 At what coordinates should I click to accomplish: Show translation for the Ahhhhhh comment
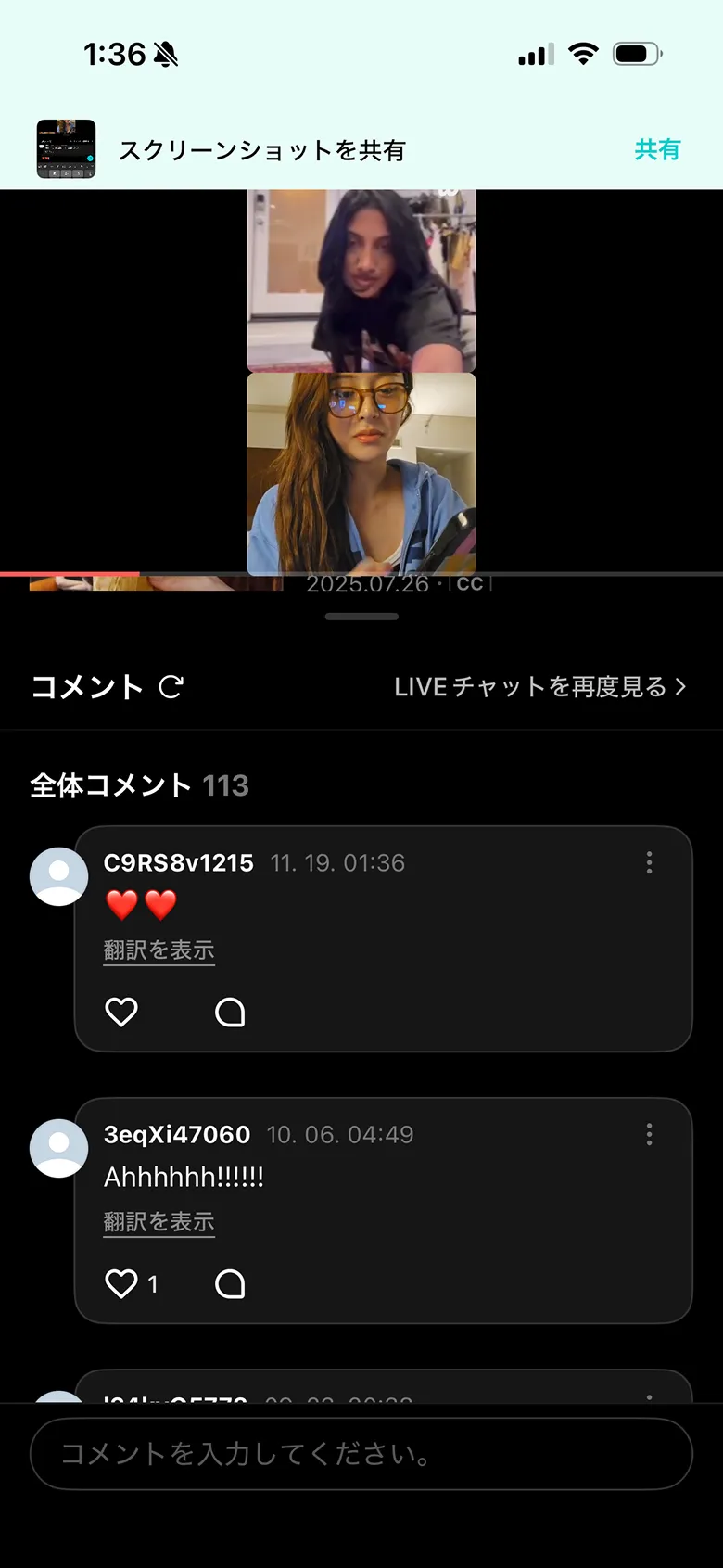[x=159, y=1222]
